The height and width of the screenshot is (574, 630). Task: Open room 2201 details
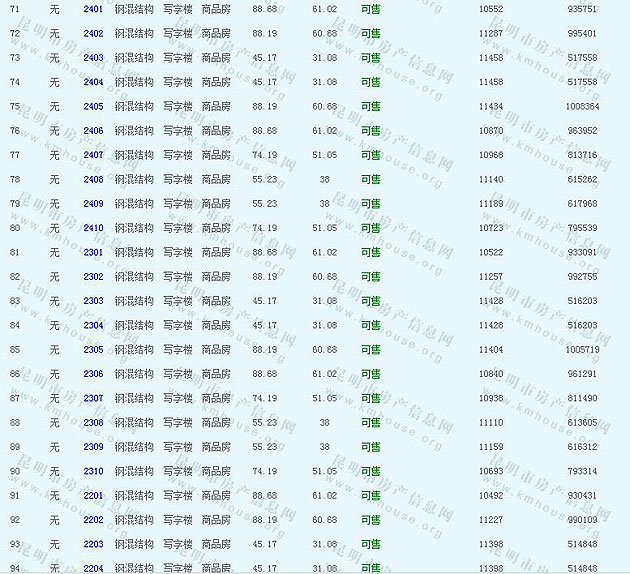93,496
